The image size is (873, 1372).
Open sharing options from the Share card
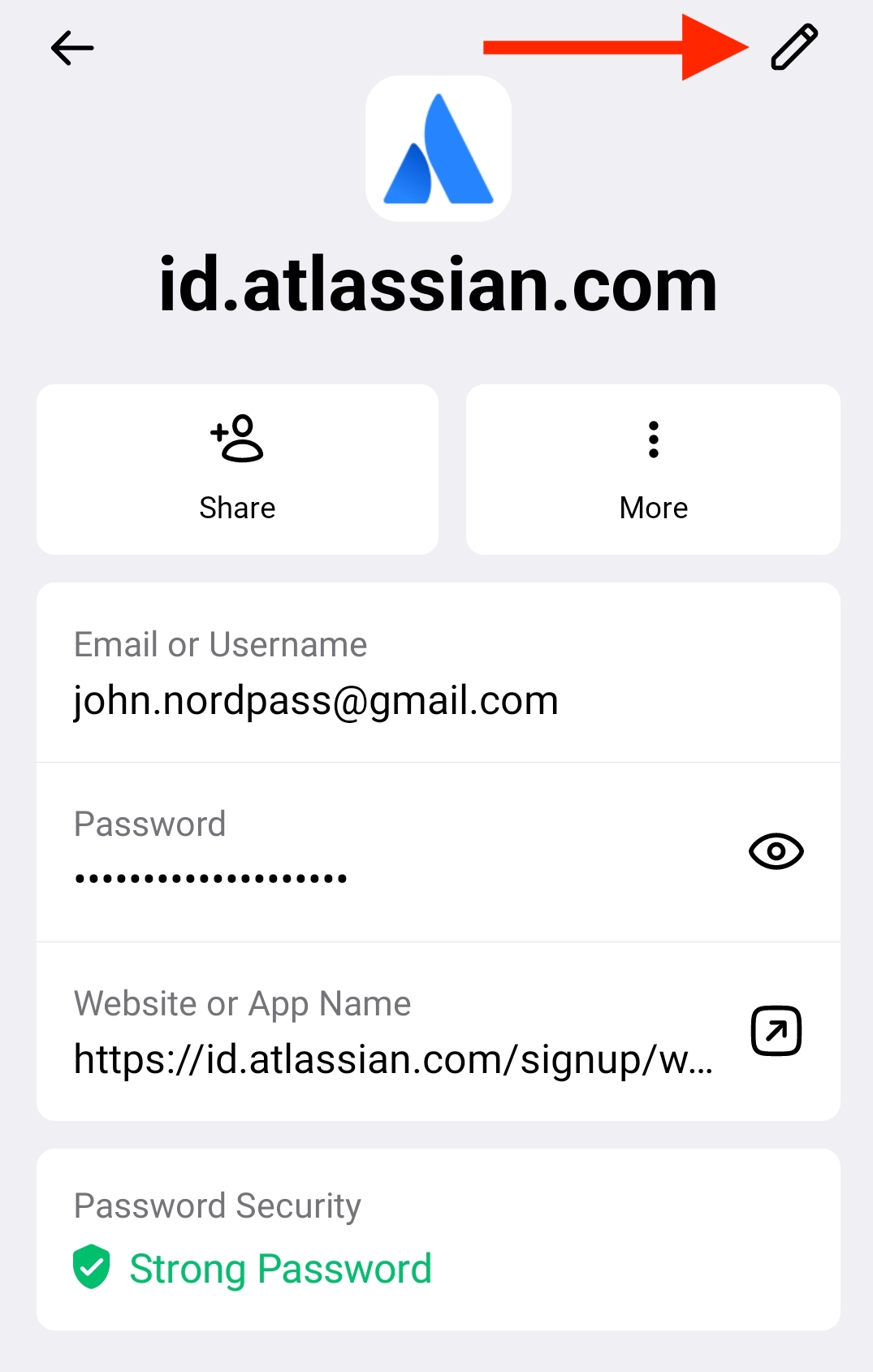click(236, 467)
